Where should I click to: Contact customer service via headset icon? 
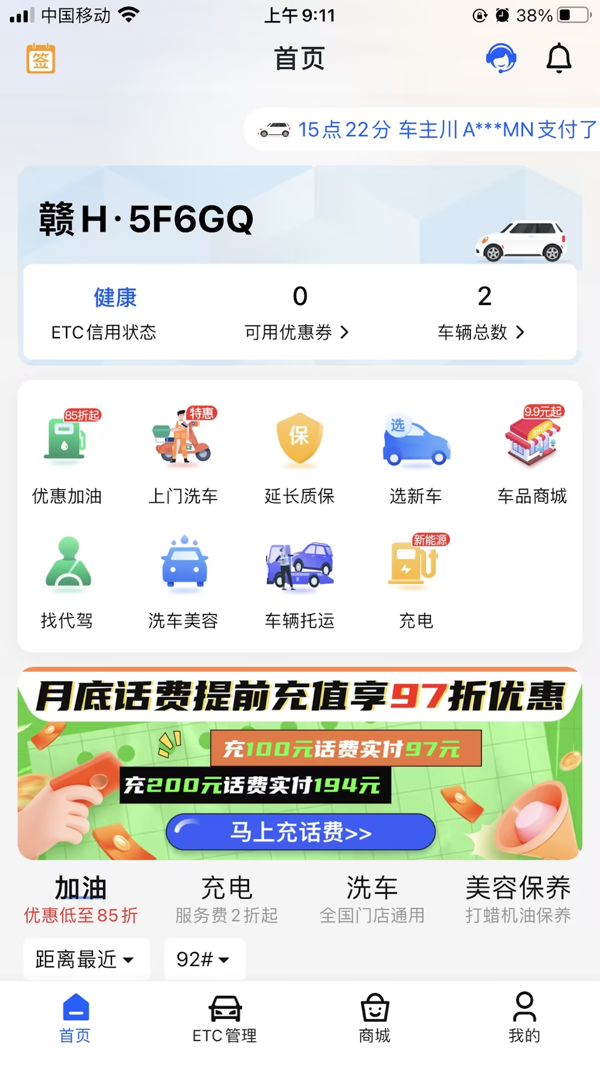(x=501, y=58)
